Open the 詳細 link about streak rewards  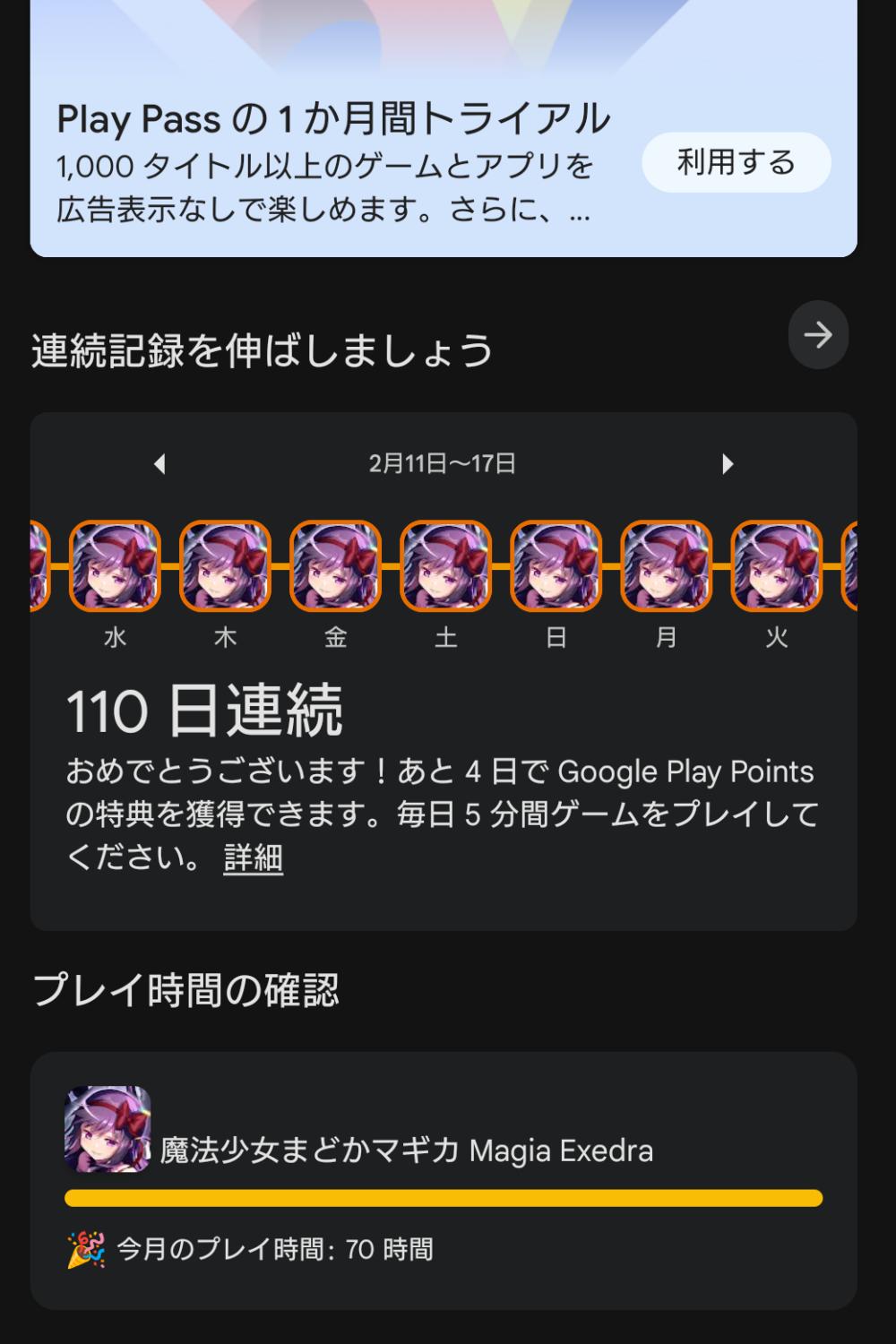[x=253, y=858]
